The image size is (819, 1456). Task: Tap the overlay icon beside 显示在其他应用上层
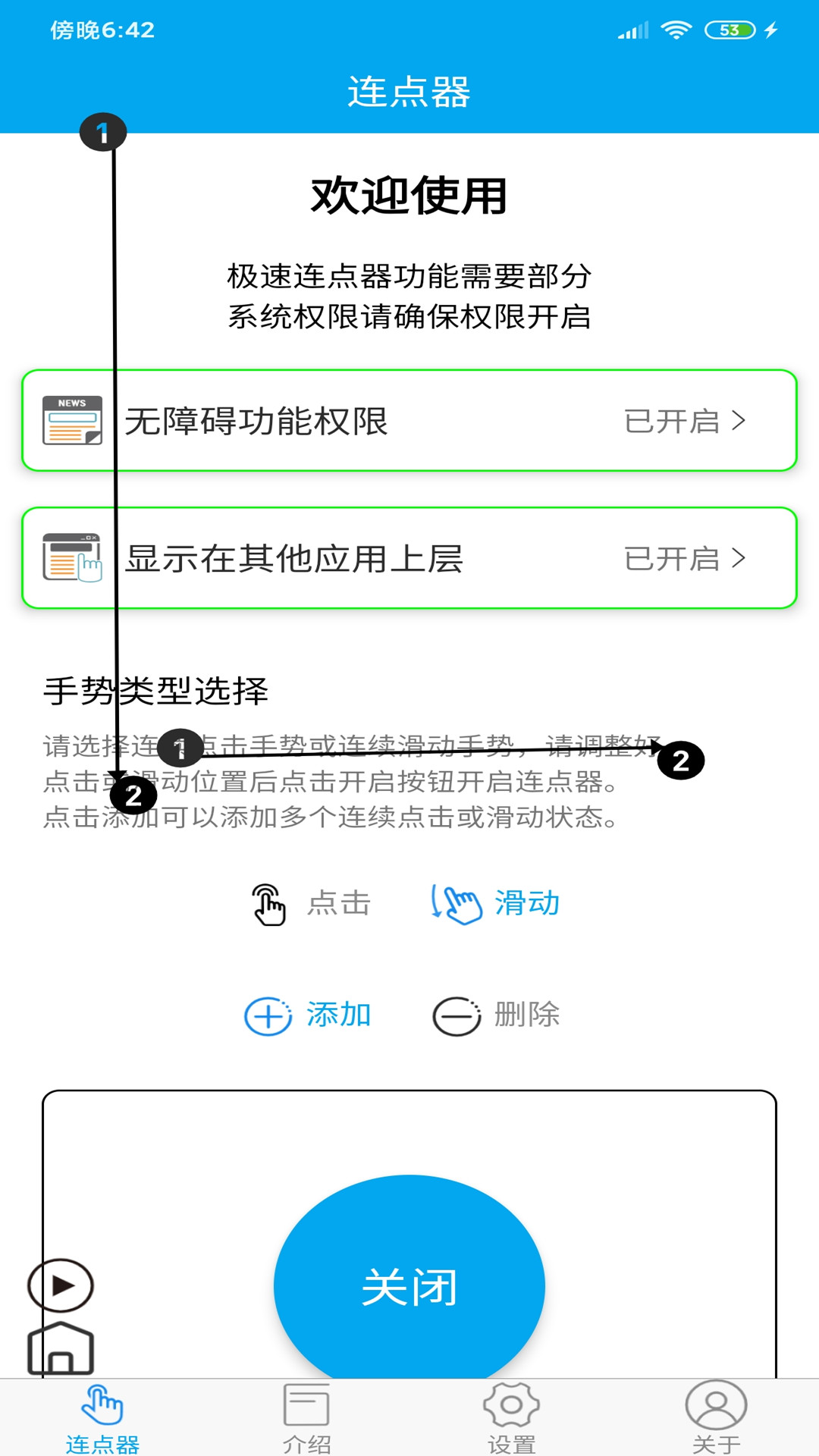tap(71, 559)
